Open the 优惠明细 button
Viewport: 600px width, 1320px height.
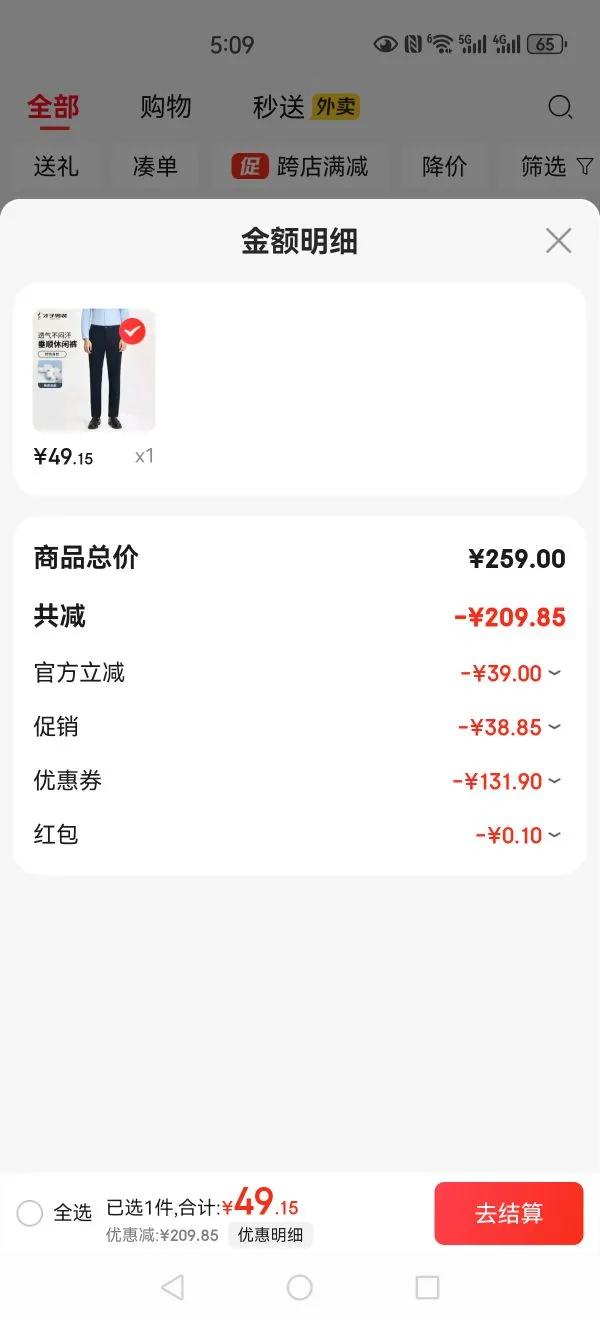coord(270,1235)
